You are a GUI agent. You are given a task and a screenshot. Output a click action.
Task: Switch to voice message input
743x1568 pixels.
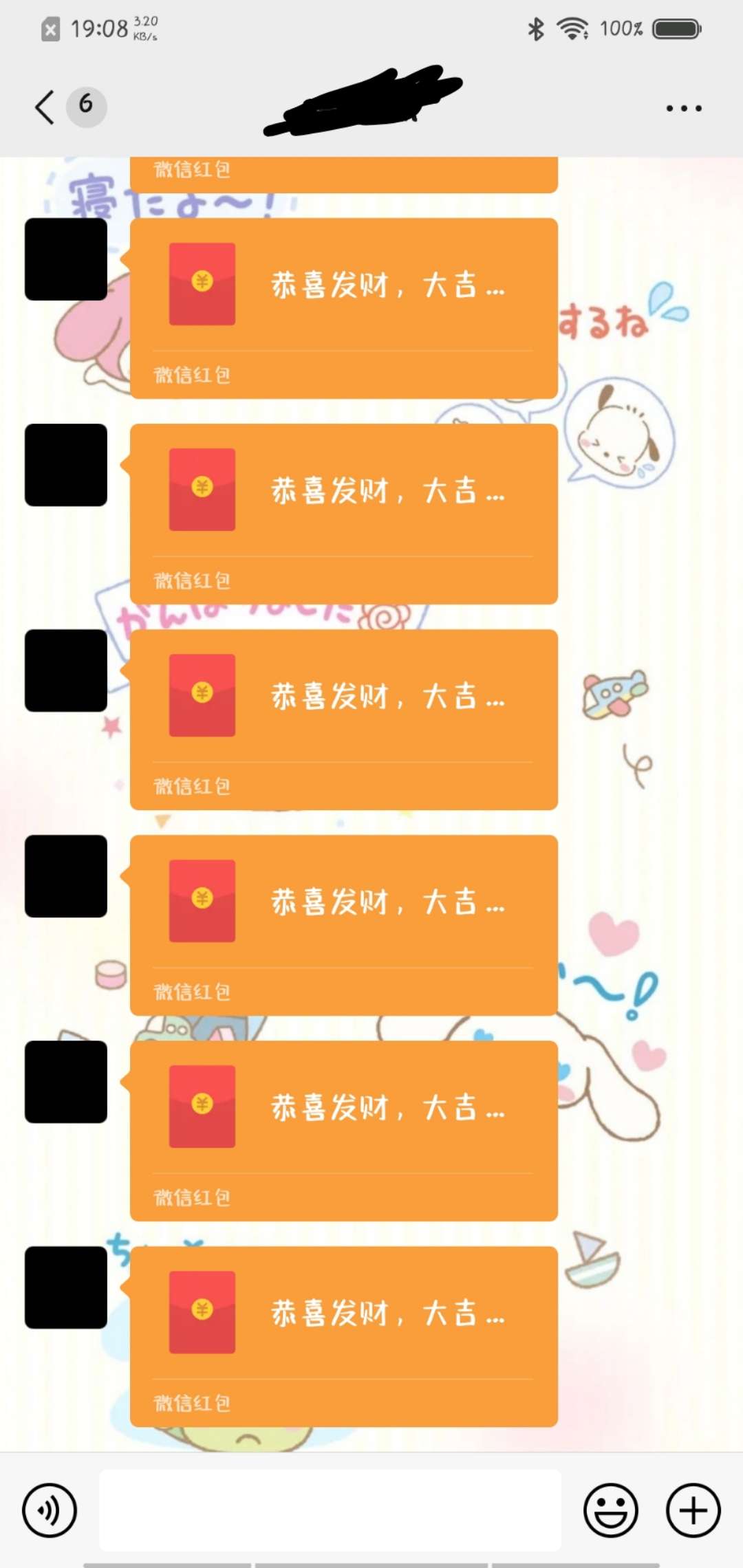pyautogui.click(x=49, y=1510)
